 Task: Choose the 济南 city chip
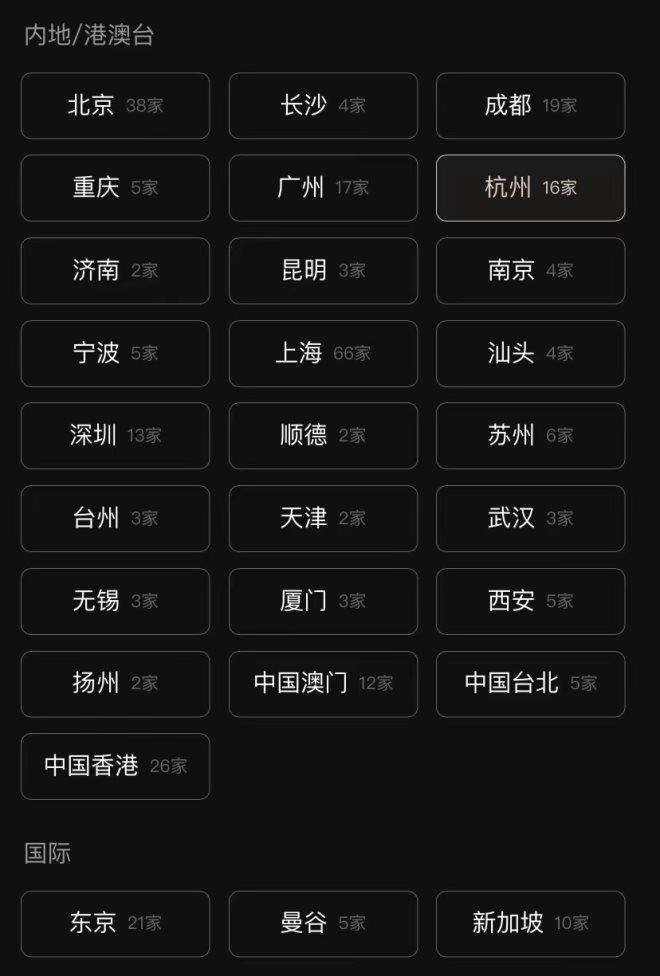pyautogui.click(x=115, y=271)
